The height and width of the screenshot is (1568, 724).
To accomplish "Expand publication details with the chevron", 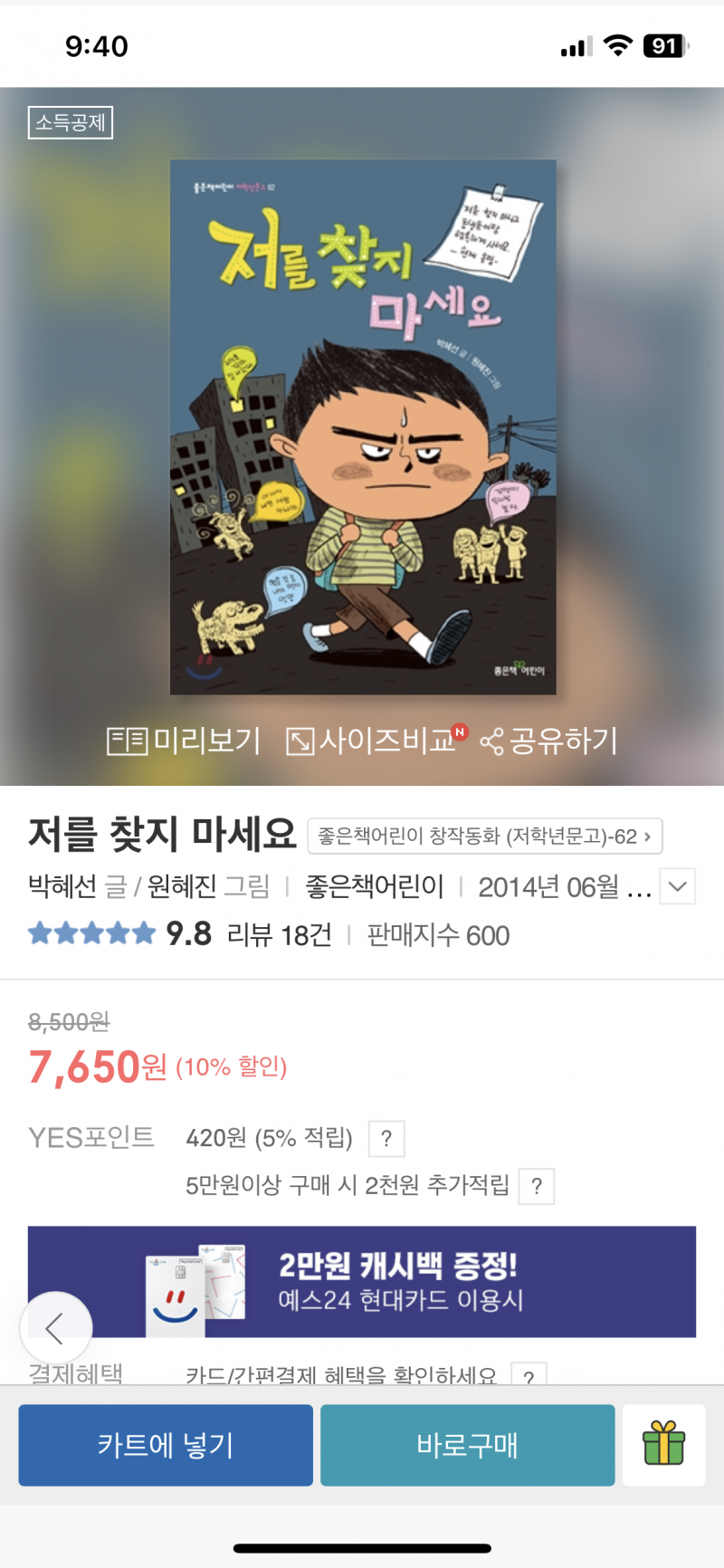I will click(678, 886).
